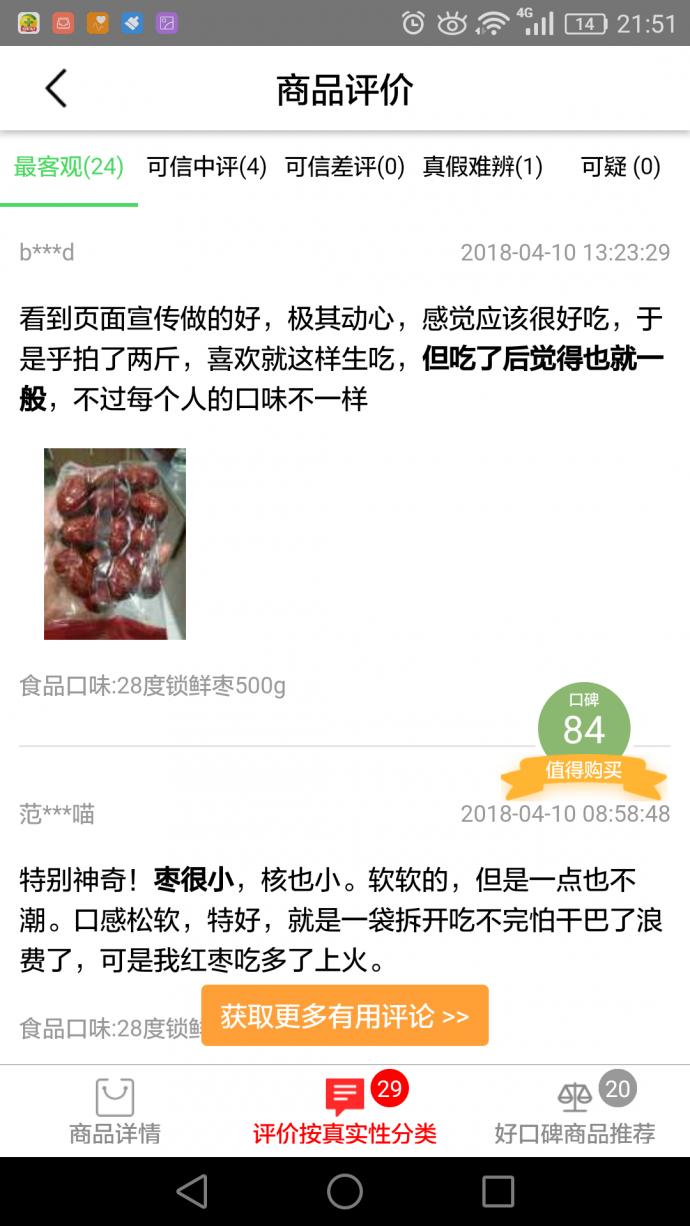This screenshot has width=690, height=1226.
Task: Open the 可疑(0) tab
Action: pos(621,167)
